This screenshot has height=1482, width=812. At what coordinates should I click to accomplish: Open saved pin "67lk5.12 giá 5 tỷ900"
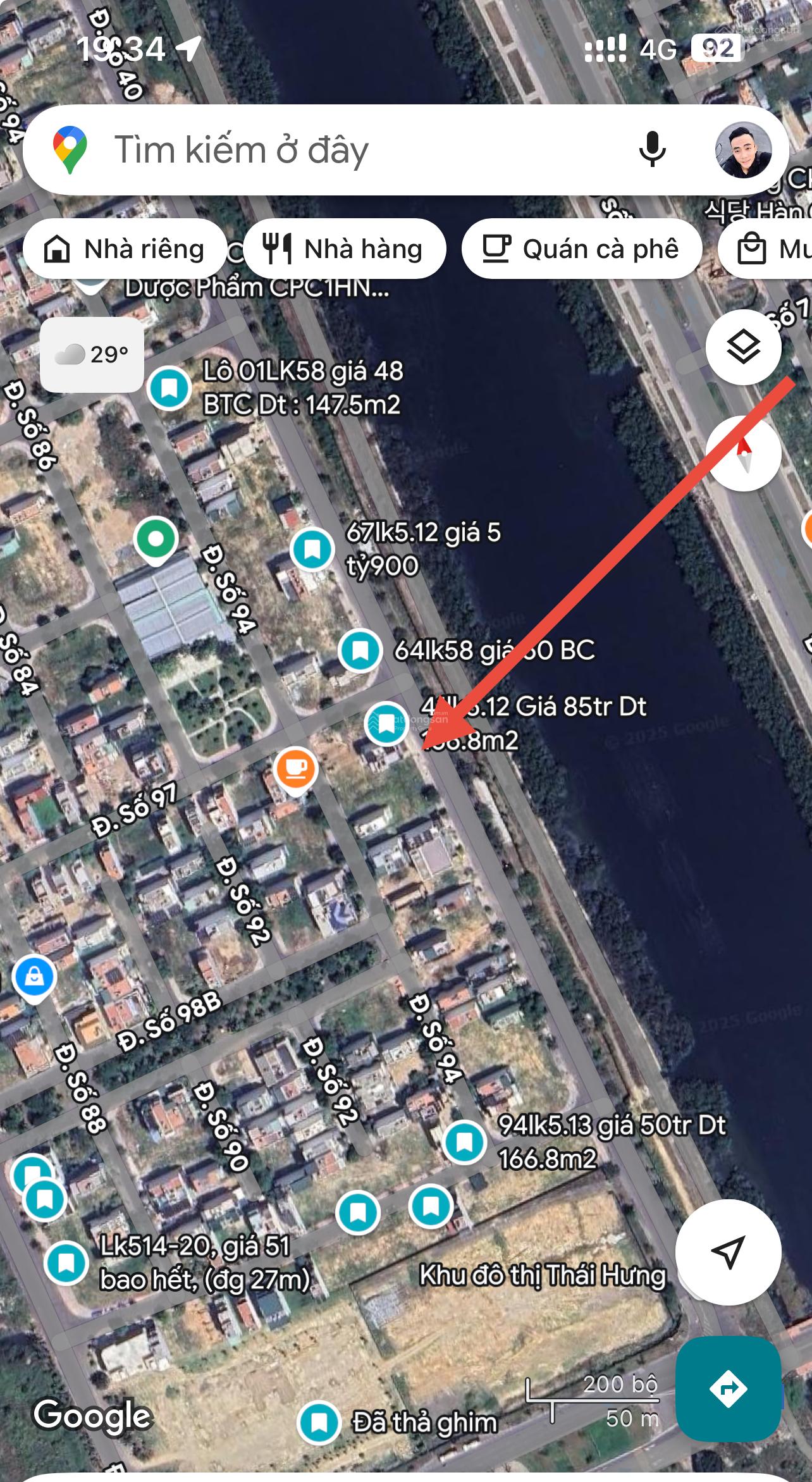(312, 549)
